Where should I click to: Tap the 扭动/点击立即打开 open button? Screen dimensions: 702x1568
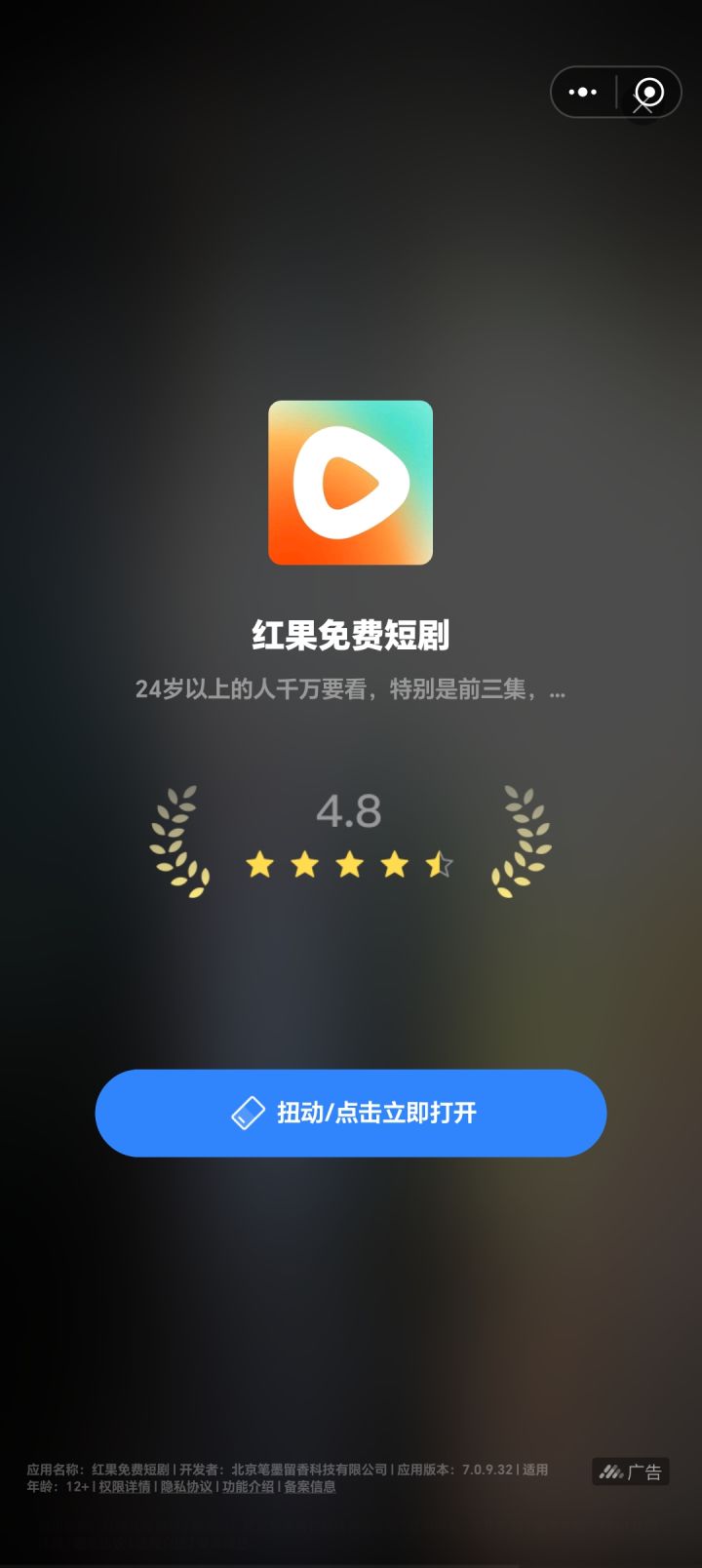[x=351, y=1113]
